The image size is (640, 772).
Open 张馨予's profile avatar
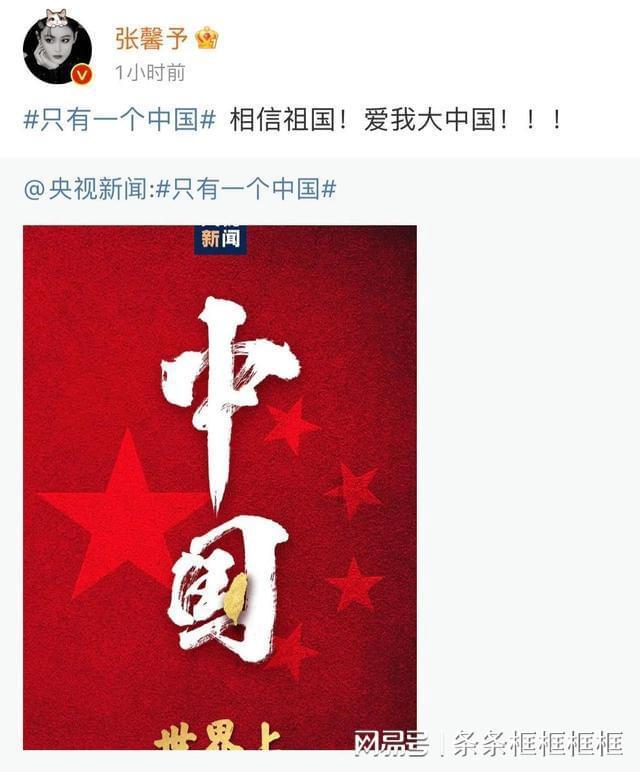click(x=57, y=48)
